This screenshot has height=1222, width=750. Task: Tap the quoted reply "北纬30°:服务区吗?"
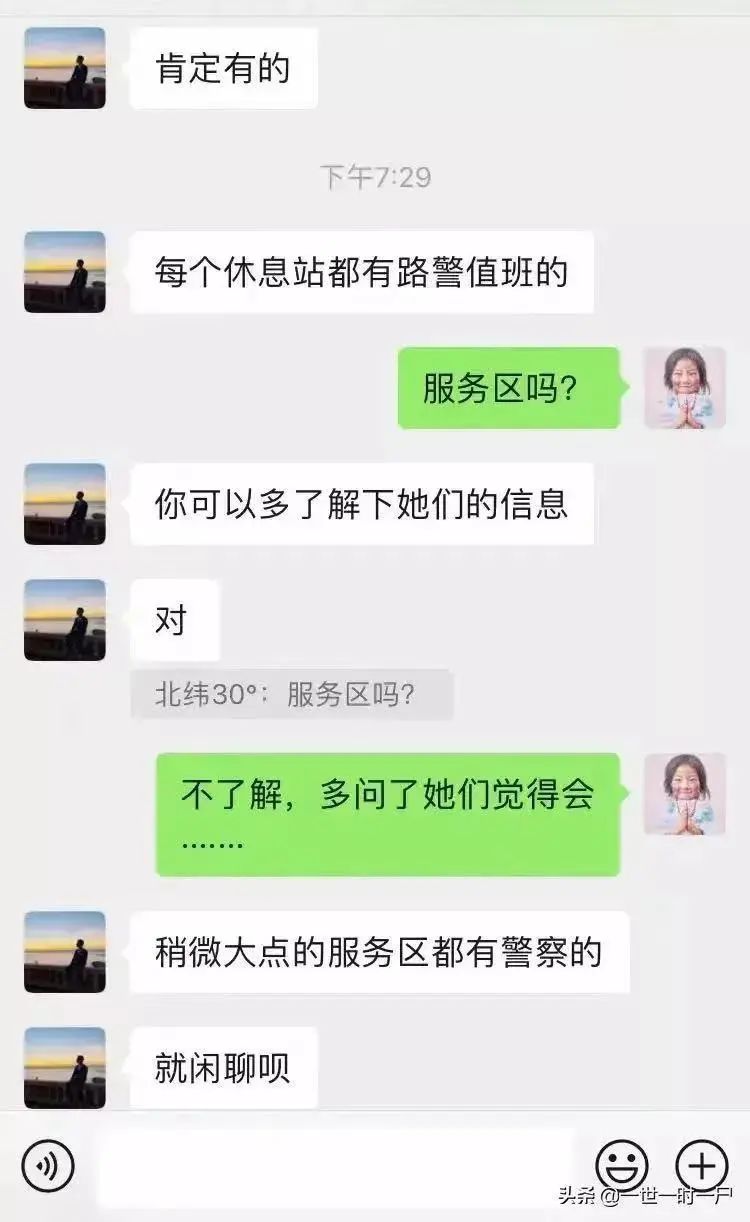pyautogui.click(x=291, y=695)
